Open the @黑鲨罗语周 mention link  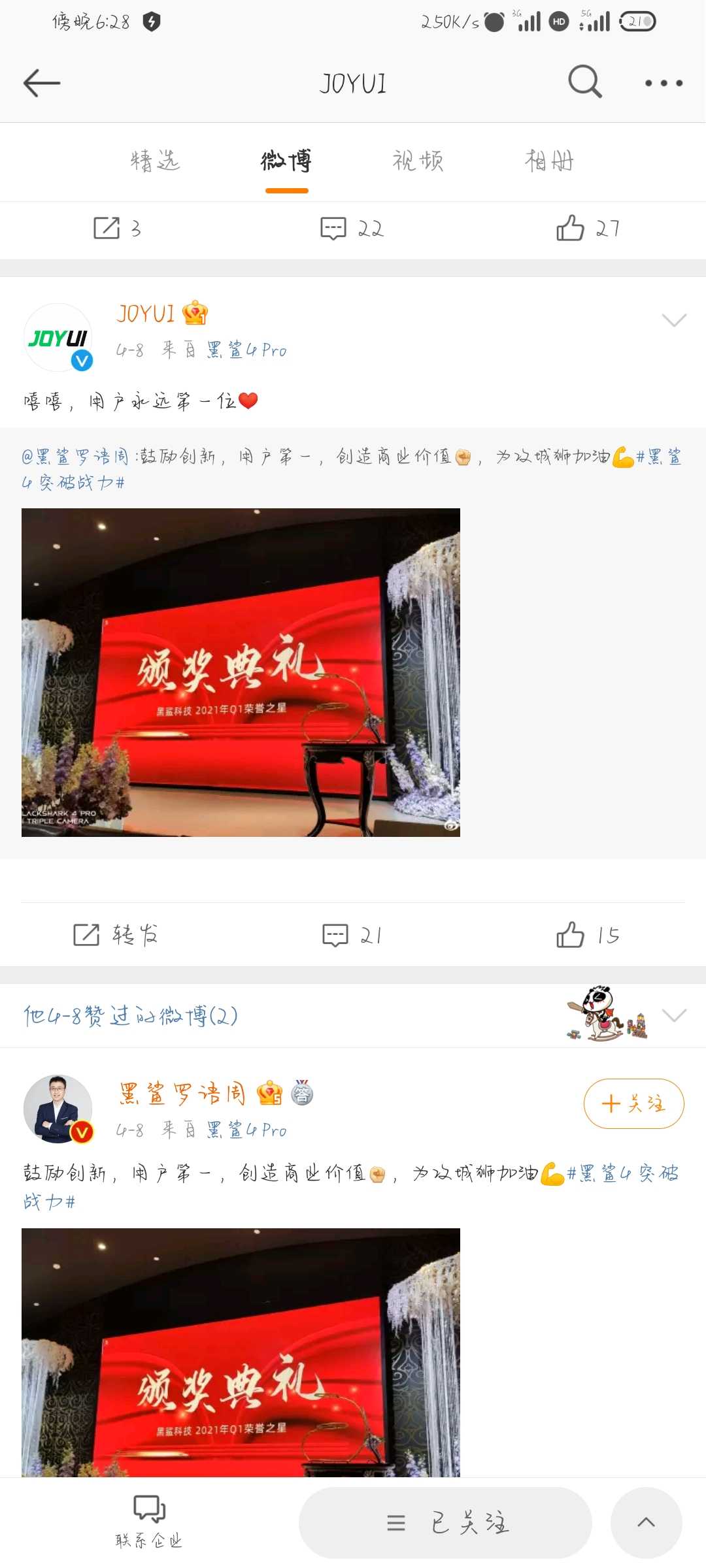tap(75, 457)
